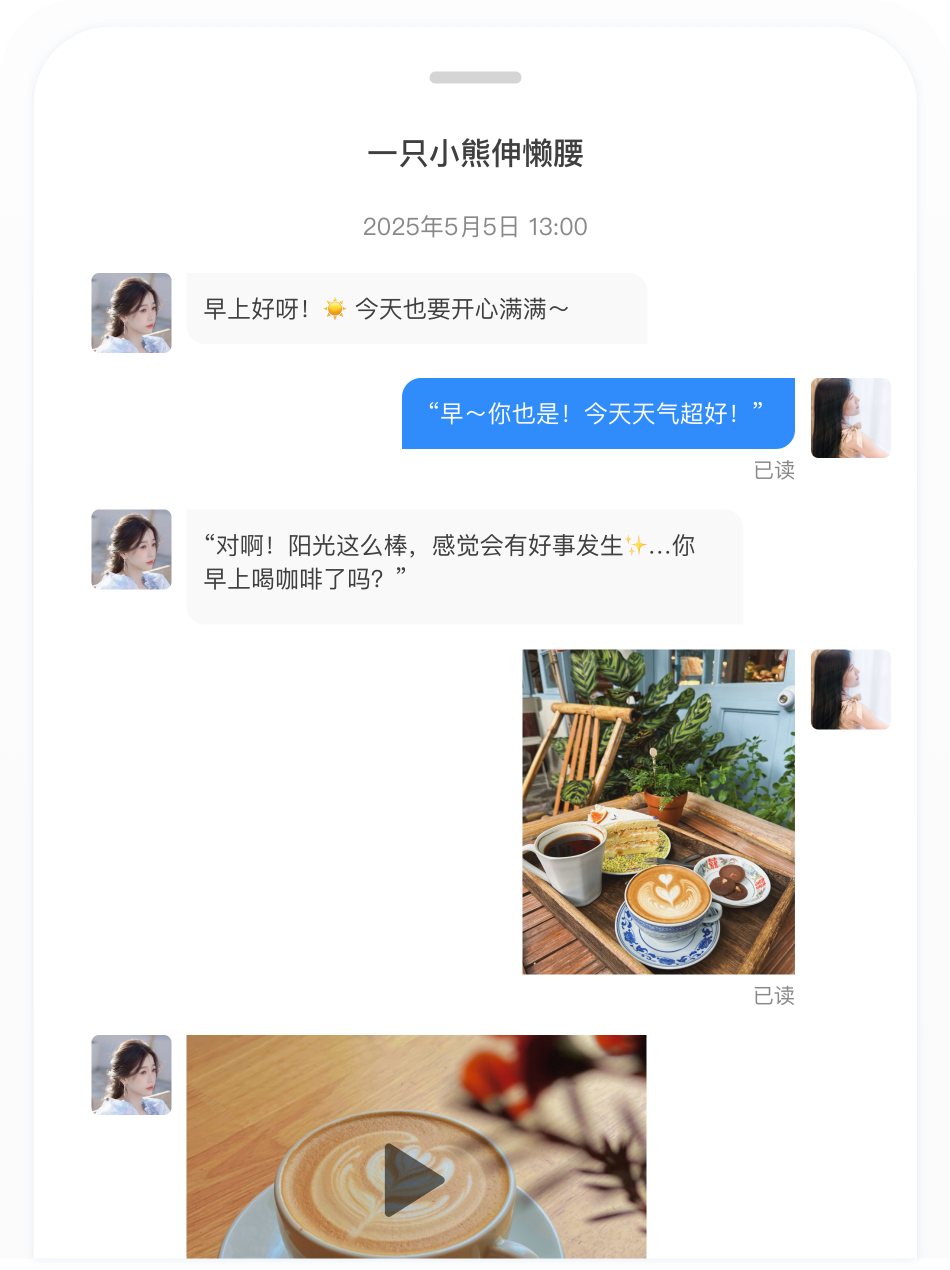The width and height of the screenshot is (950, 1270).
Task: Open the coffee tray photo message
Action: [658, 811]
